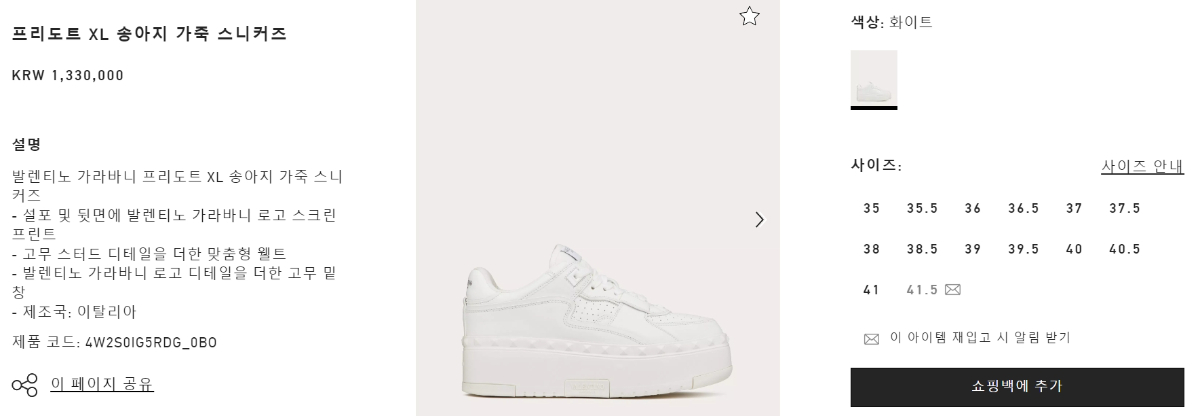Show the next product image
1200x416 pixels.
tap(759, 219)
